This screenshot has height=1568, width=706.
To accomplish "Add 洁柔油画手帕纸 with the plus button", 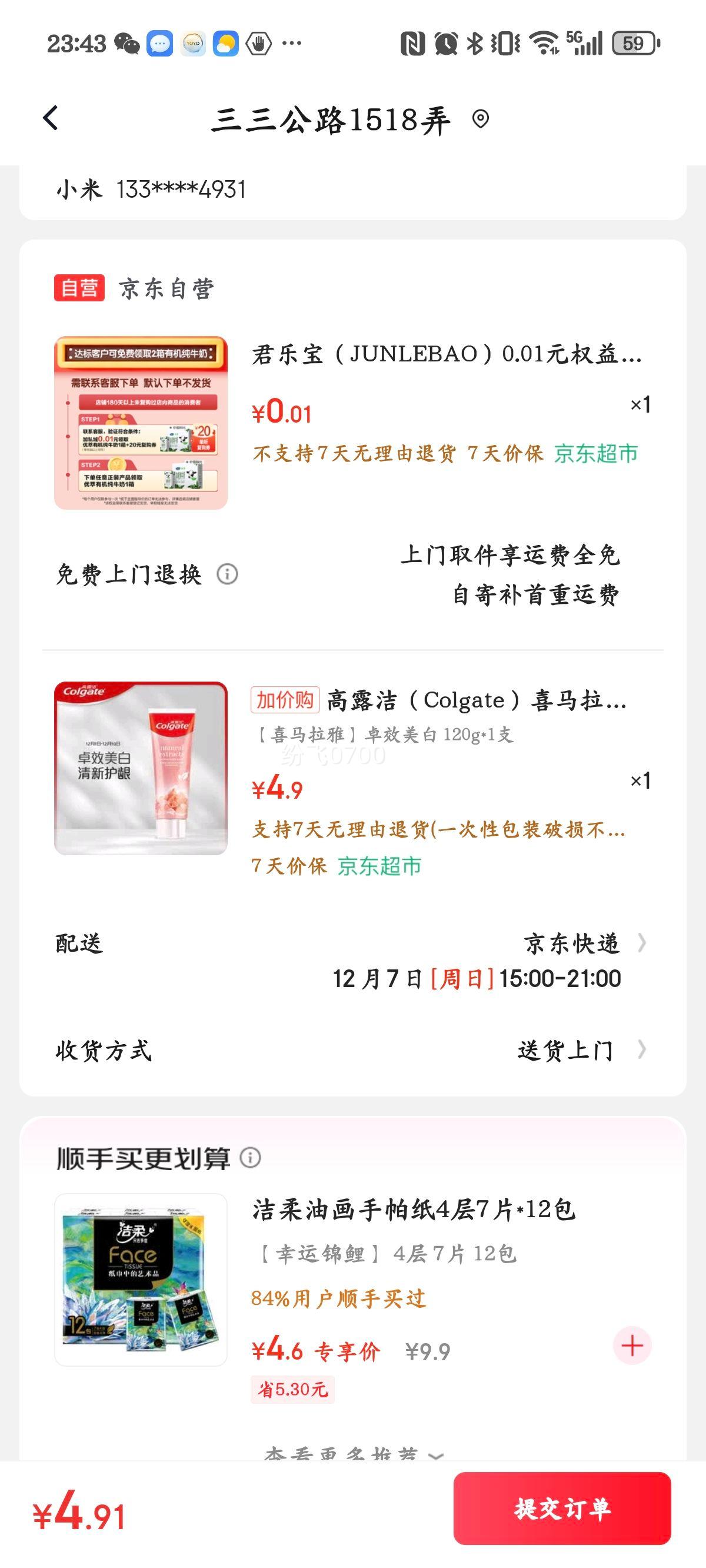I will pyautogui.click(x=632, y=1344).
